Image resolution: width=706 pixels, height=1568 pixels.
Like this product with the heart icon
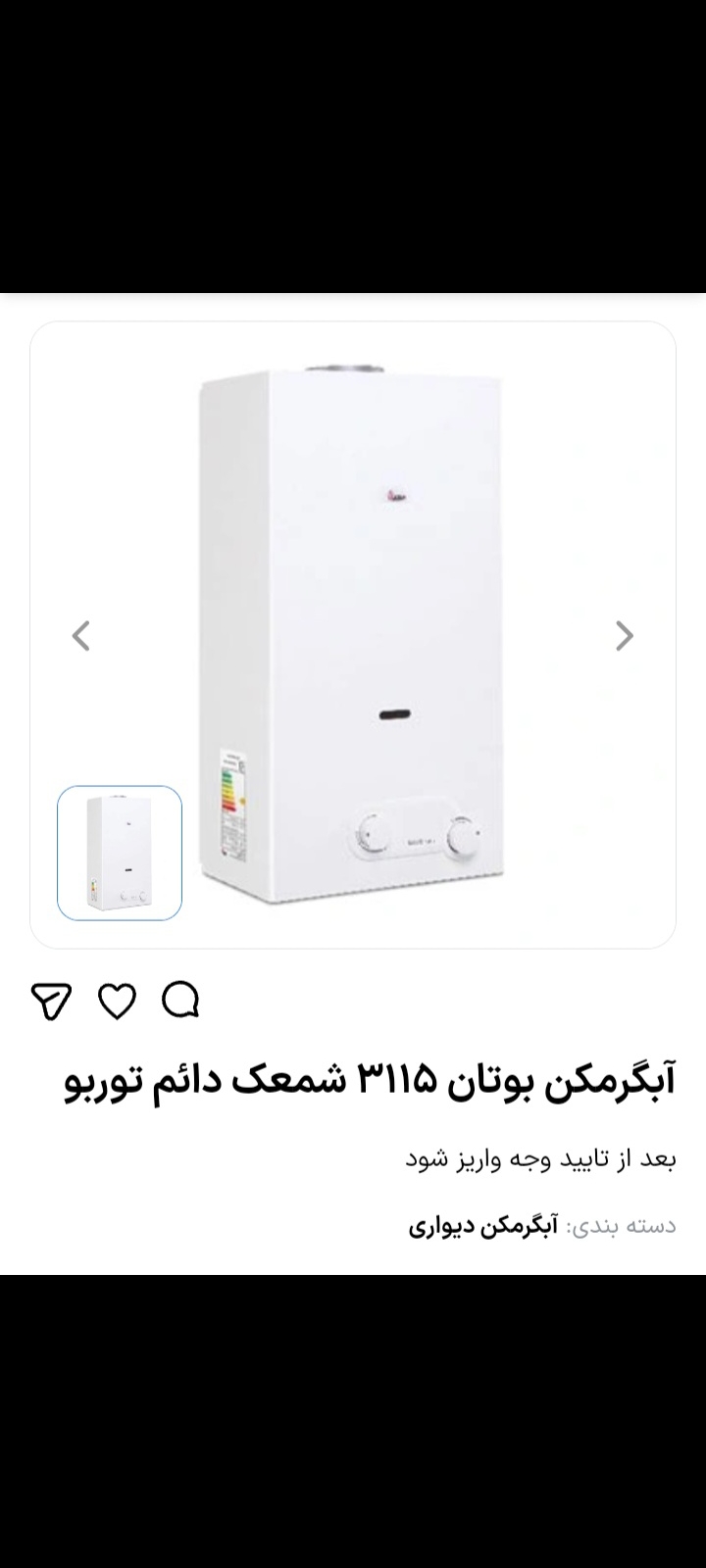click(x=118, y=1001)
